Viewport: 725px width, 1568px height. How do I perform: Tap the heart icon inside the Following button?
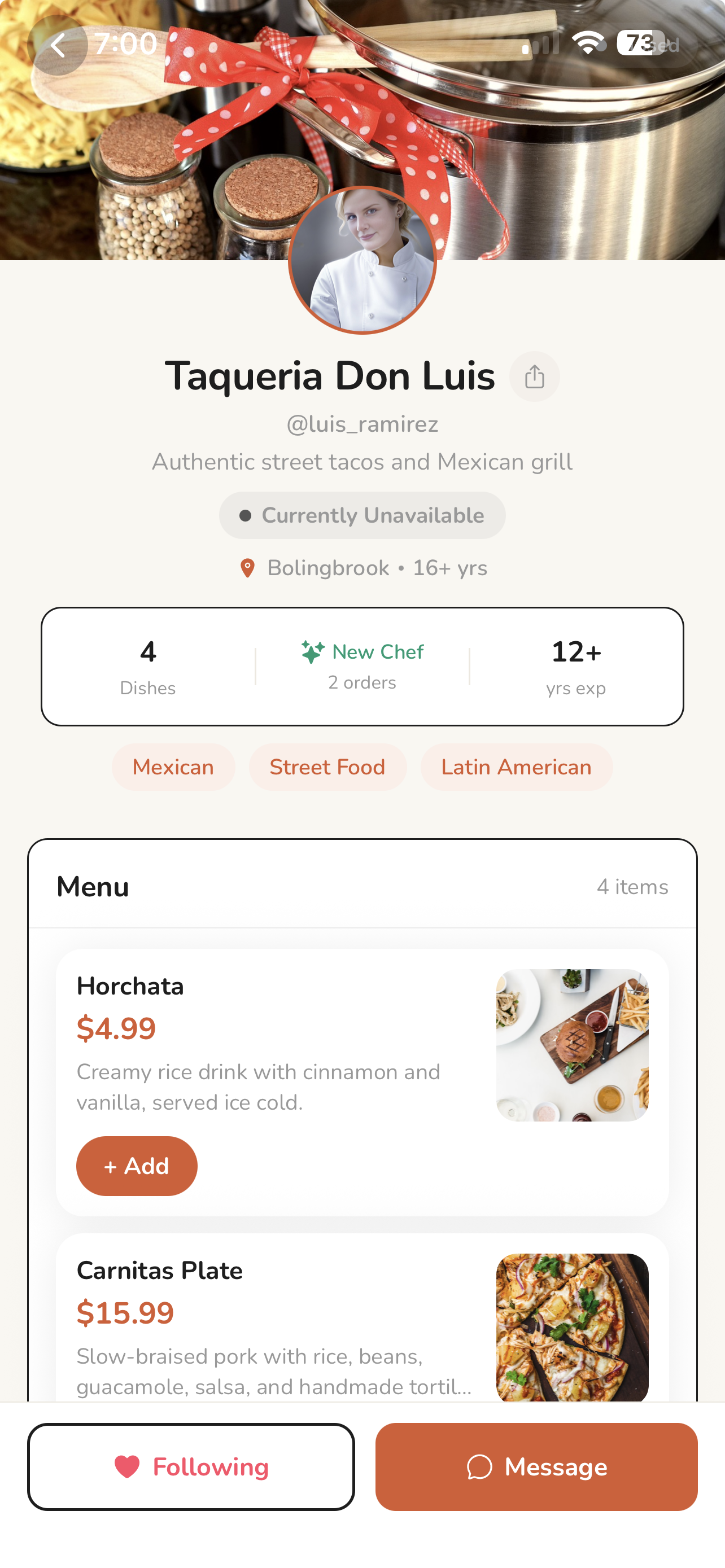tap(126, 1467)
